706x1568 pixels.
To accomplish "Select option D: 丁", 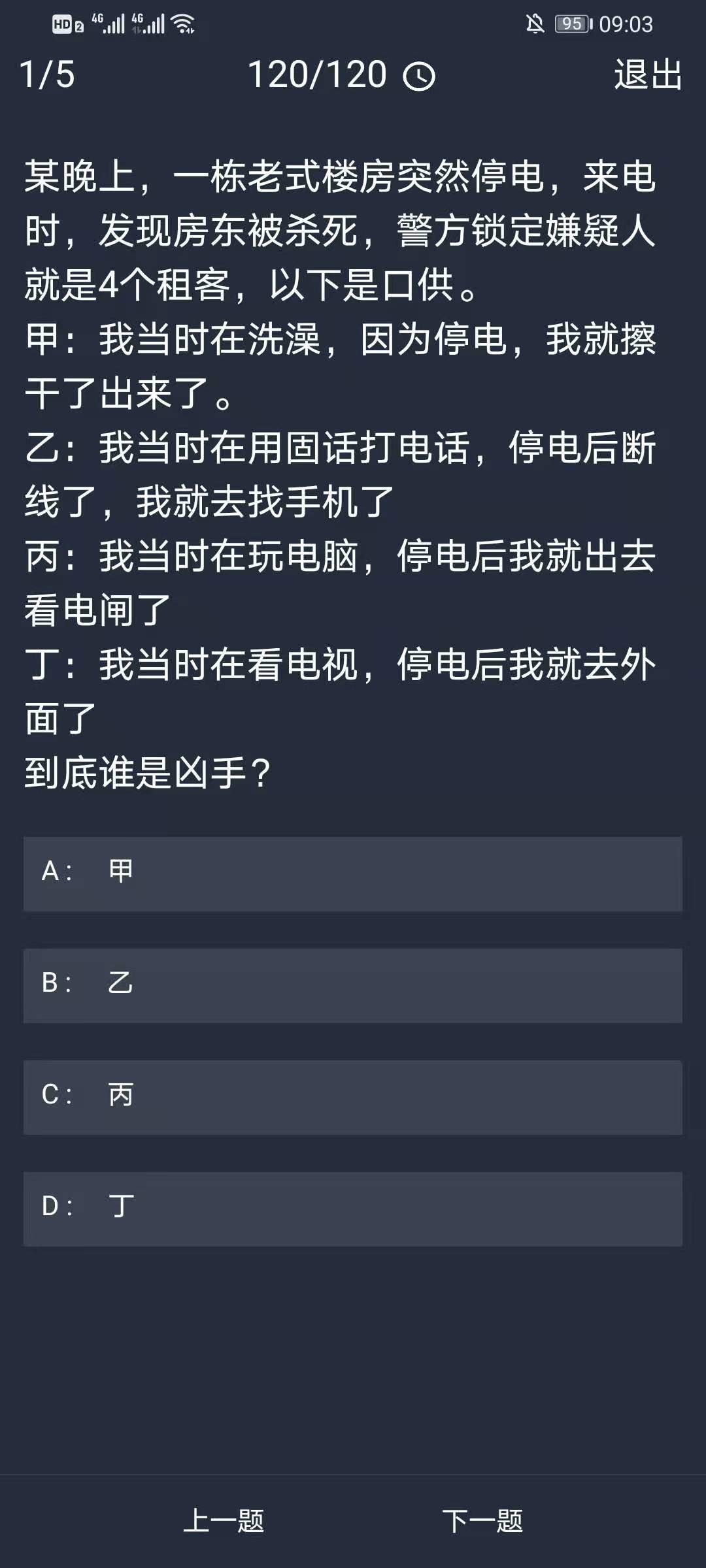I will tap(353, 1209).
